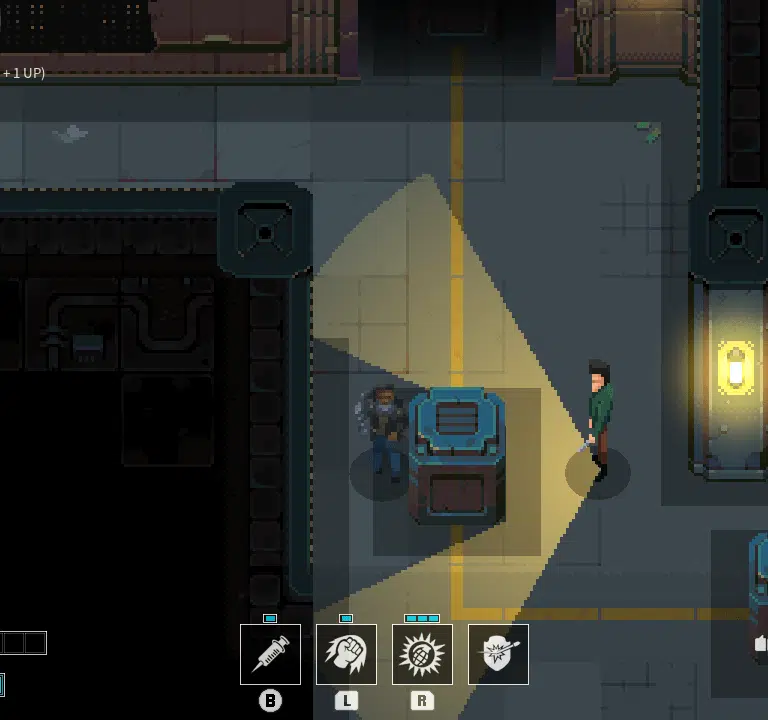Throw the grenade ability
This screenshot has height=720, width=768.
click(422, 654)
